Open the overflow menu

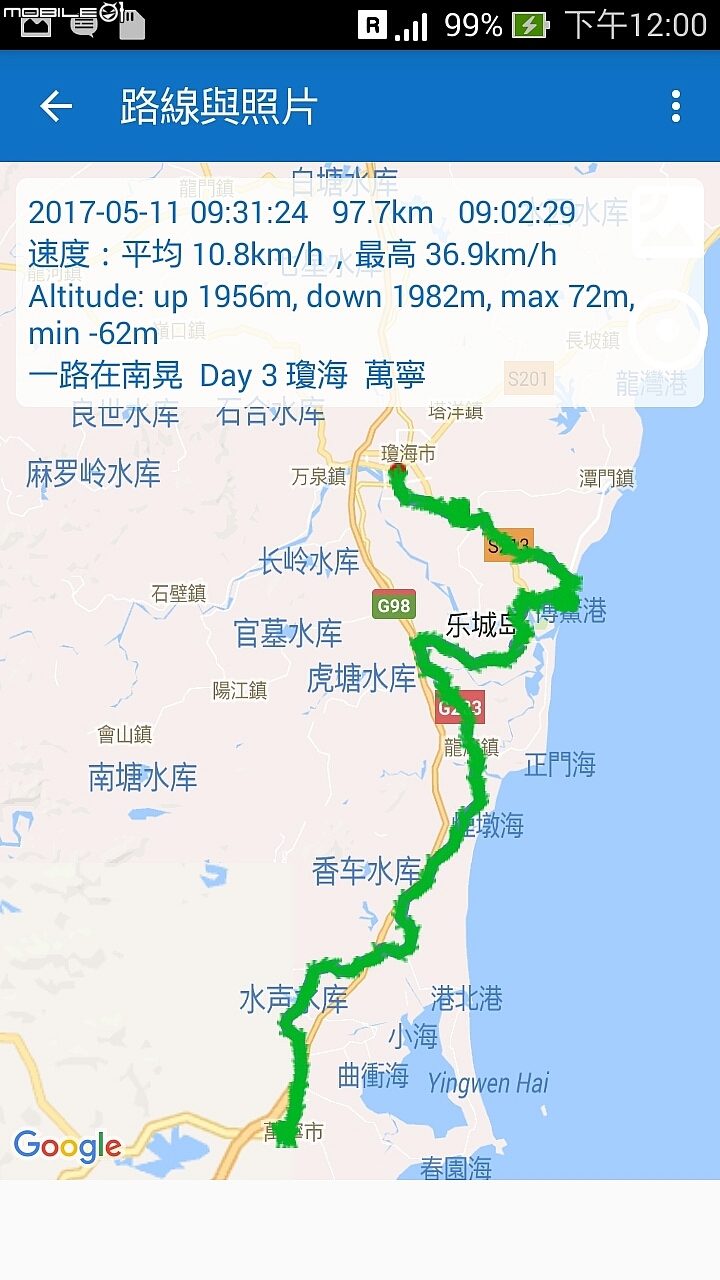coord(676,106)
